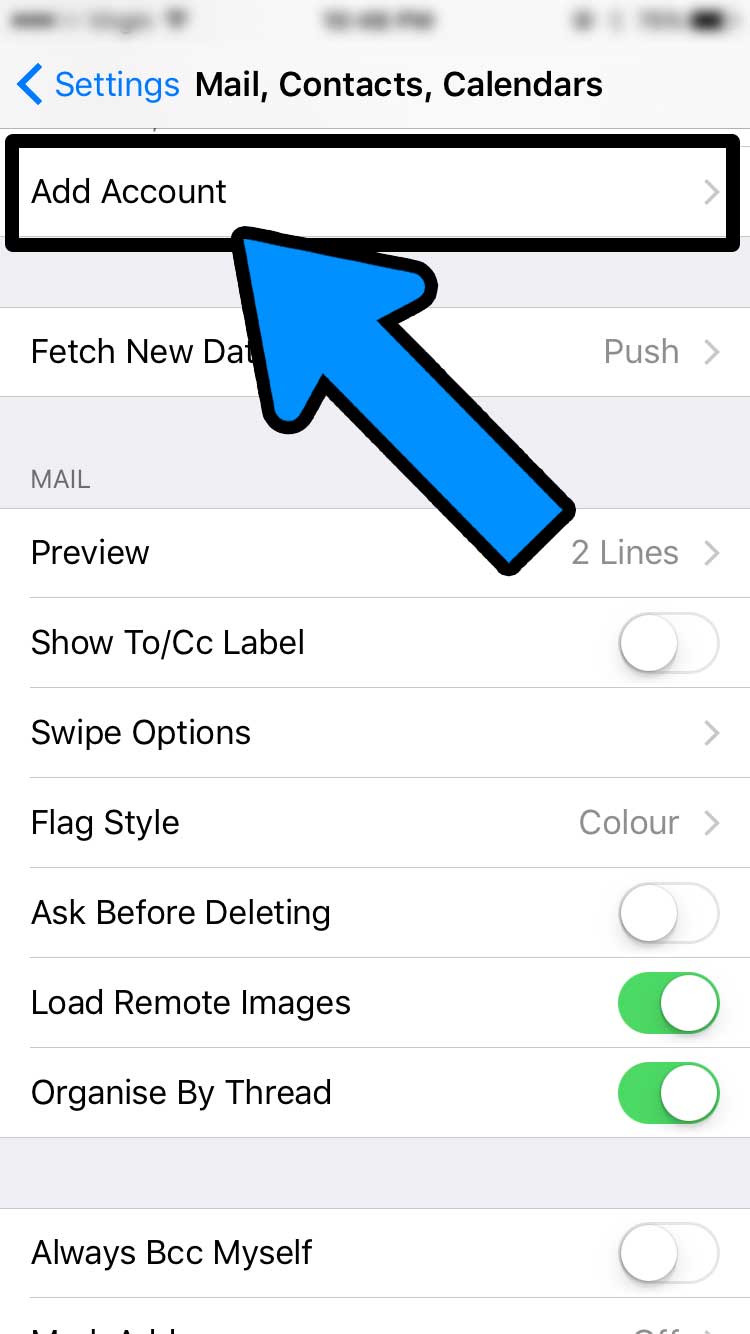750x1334 pixels.
Task: Open the Add Account row
Action: [x=130, y=191]
